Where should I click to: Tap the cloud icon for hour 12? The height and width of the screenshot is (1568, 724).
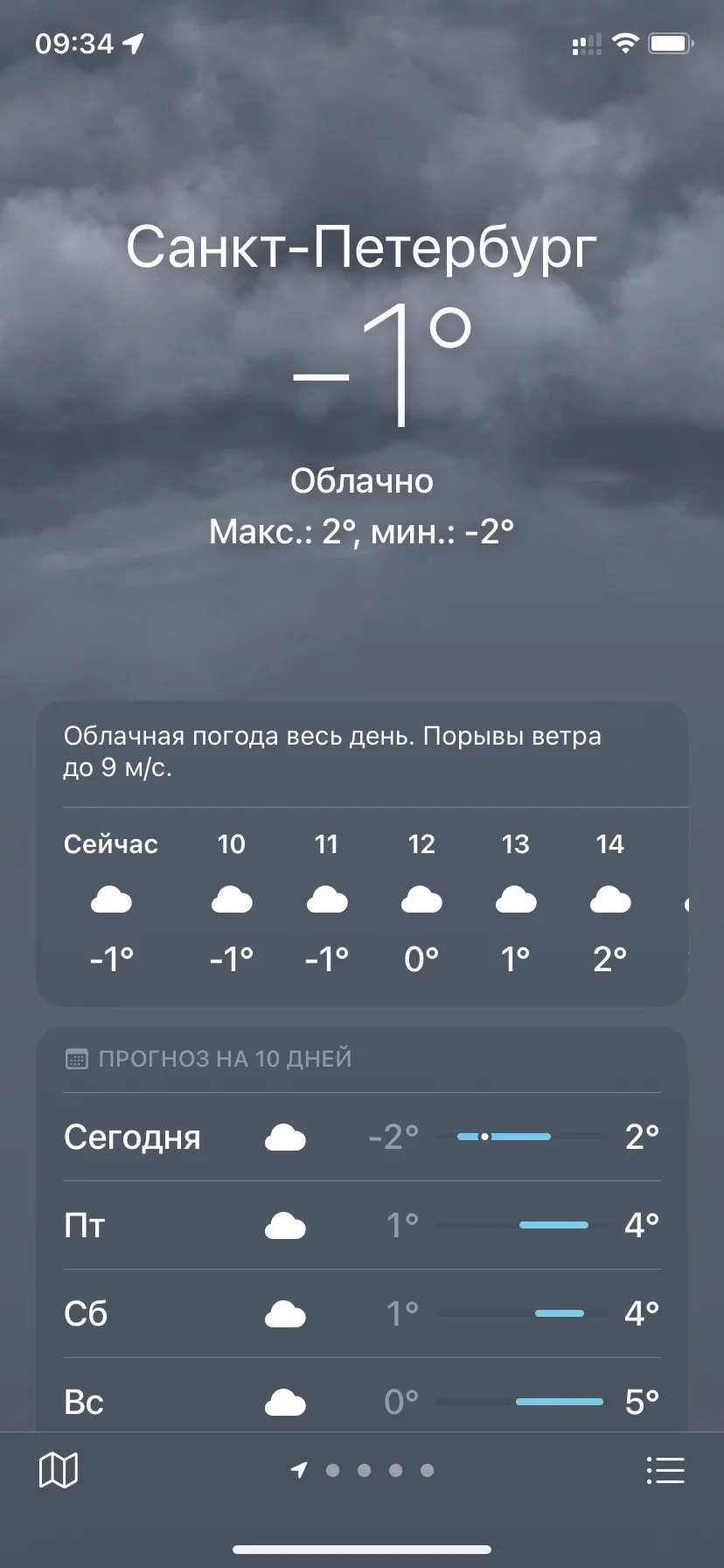(x=421, y=899)
